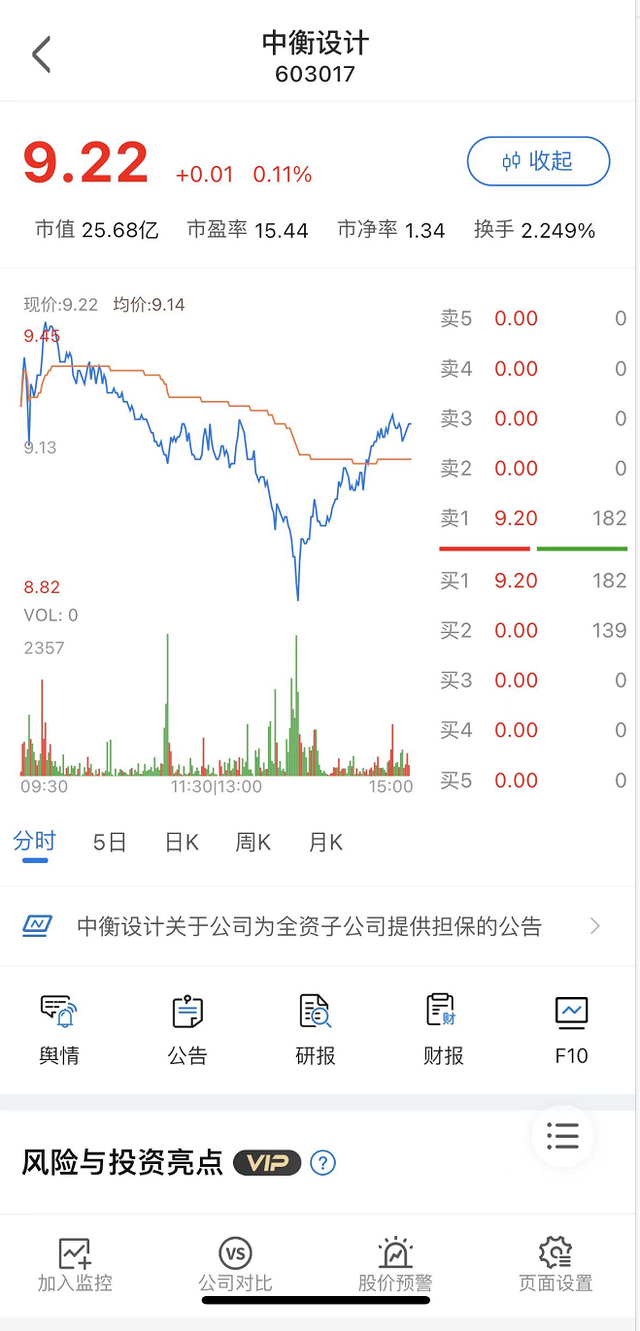Open the F10 company info section
Screen dimensions: 640x1331
click(x=571, y=1029)
